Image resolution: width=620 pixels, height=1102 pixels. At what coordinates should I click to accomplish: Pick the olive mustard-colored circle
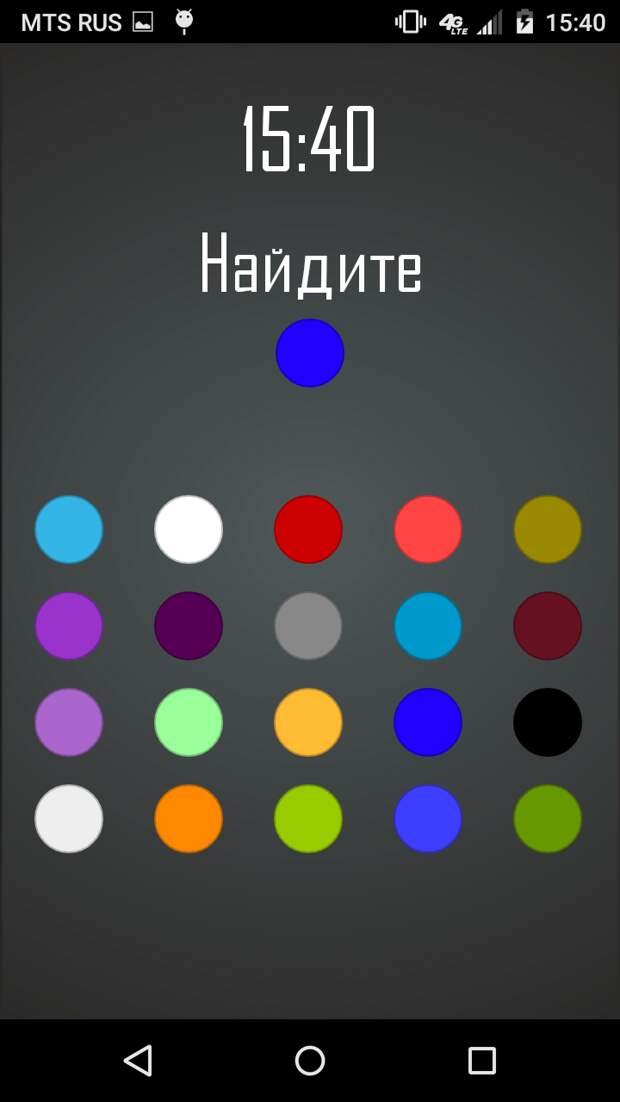[x=547, y=529]
